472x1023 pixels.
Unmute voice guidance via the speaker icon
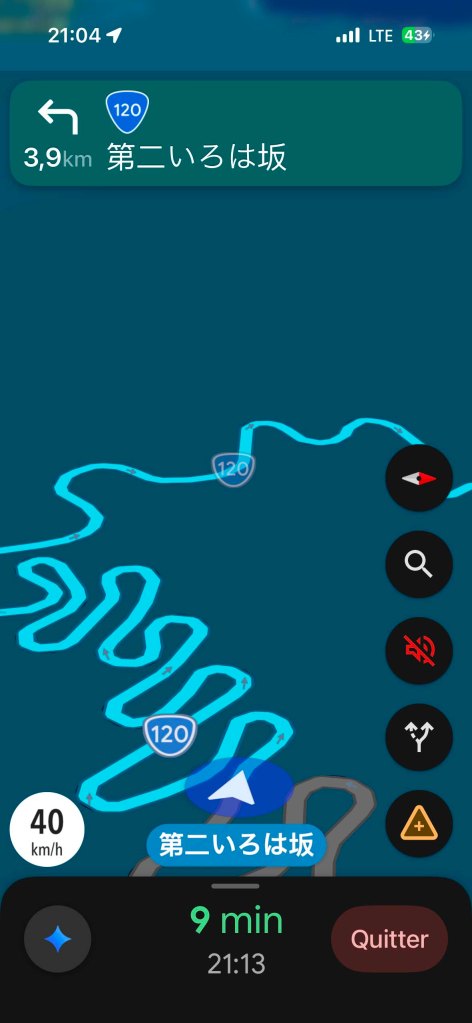point(418,650)
